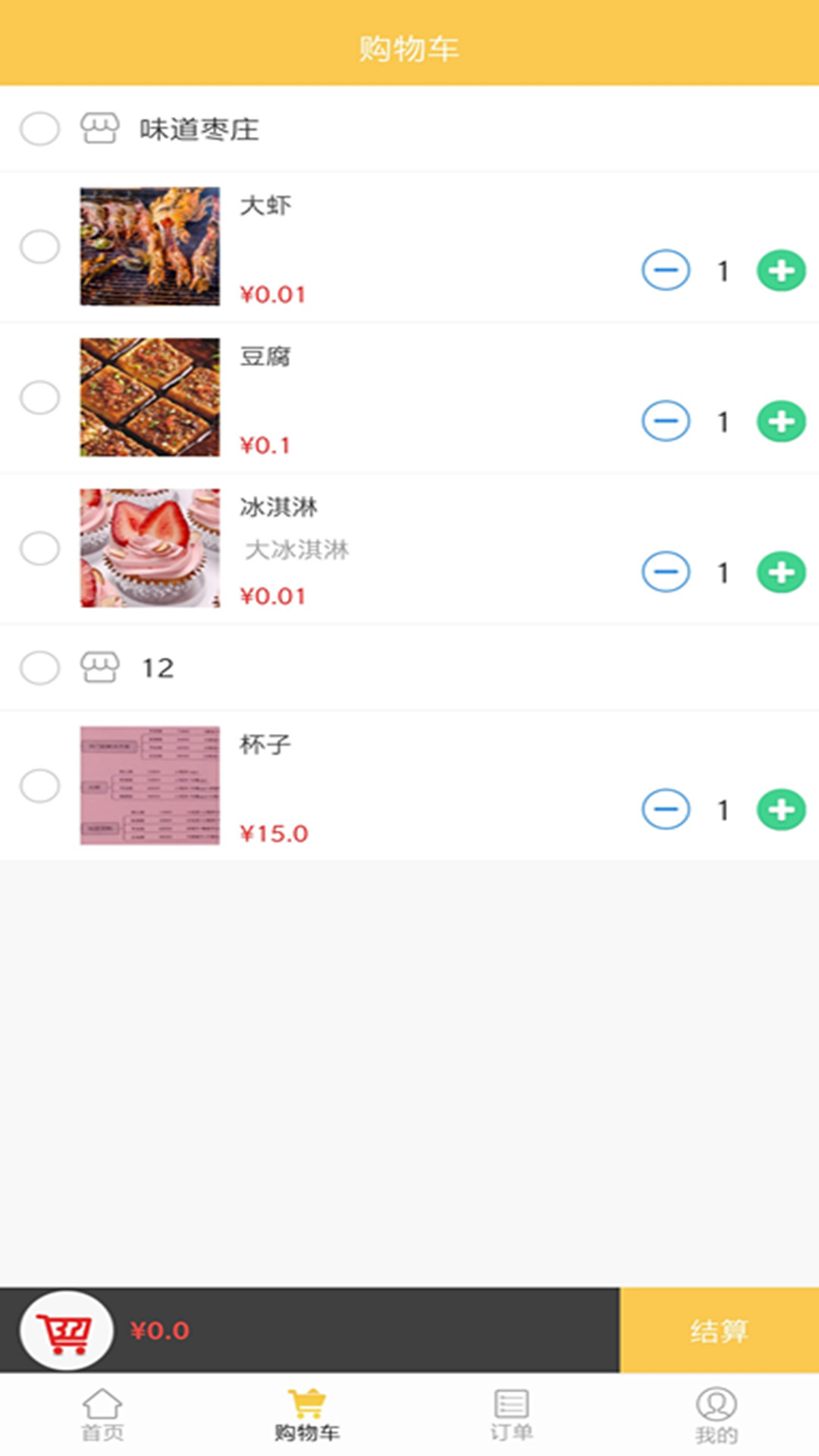Select all items from store 12
The image size is (819, 1456).
[39, 668]
